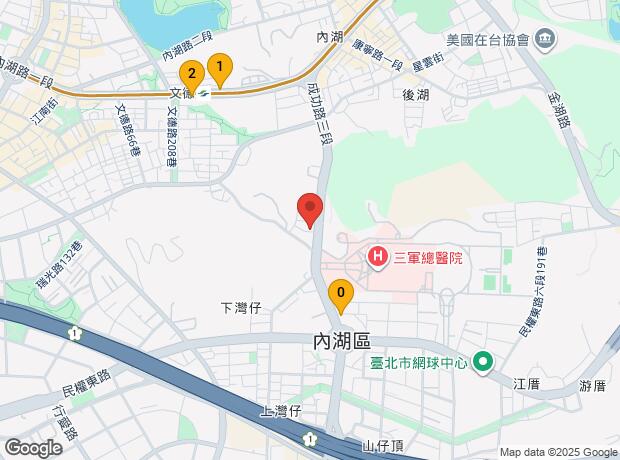
Task: Tap the orange marker numbered 0
Action: (342, 294)
